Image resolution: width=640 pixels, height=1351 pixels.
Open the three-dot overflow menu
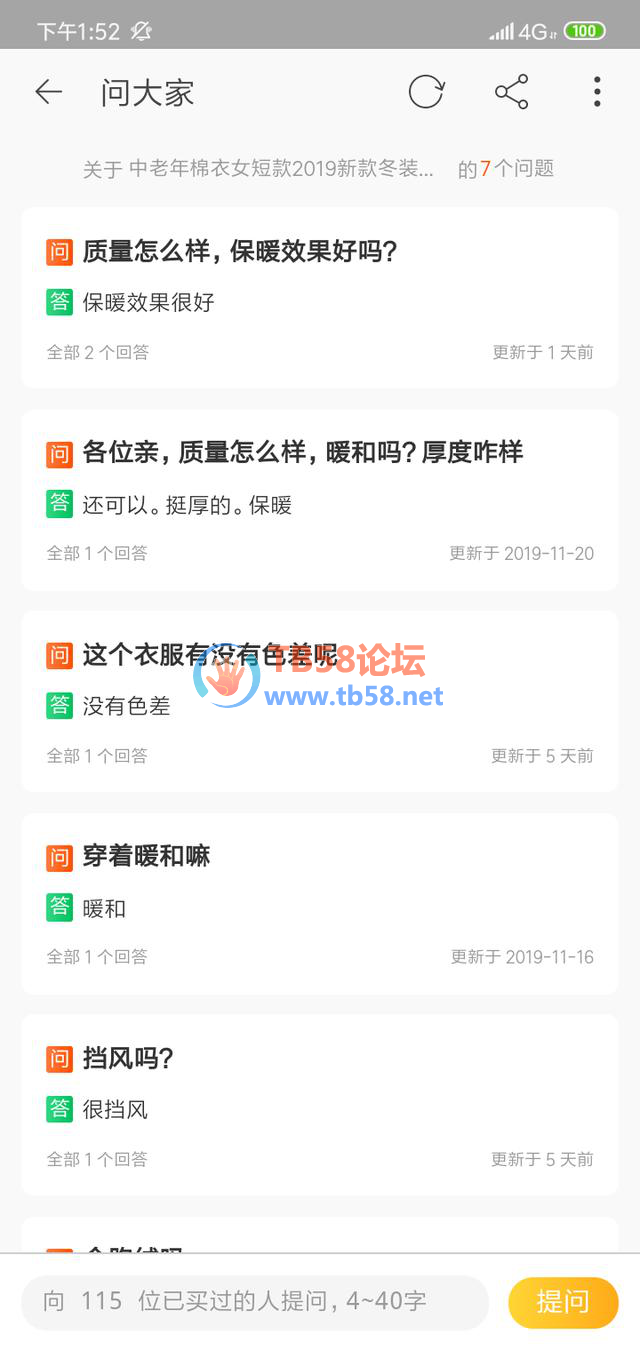pos(597,93)
